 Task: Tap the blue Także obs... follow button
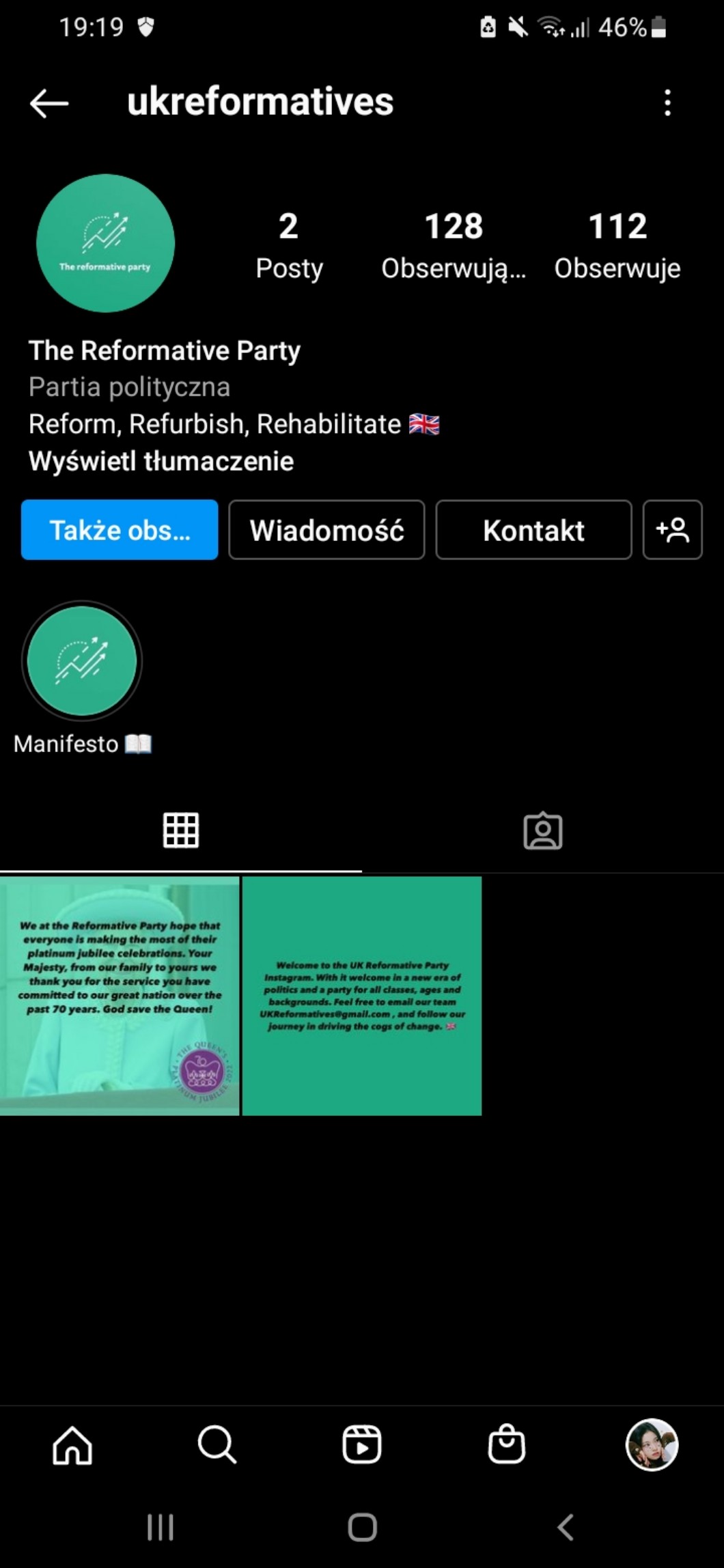[120, 530]
